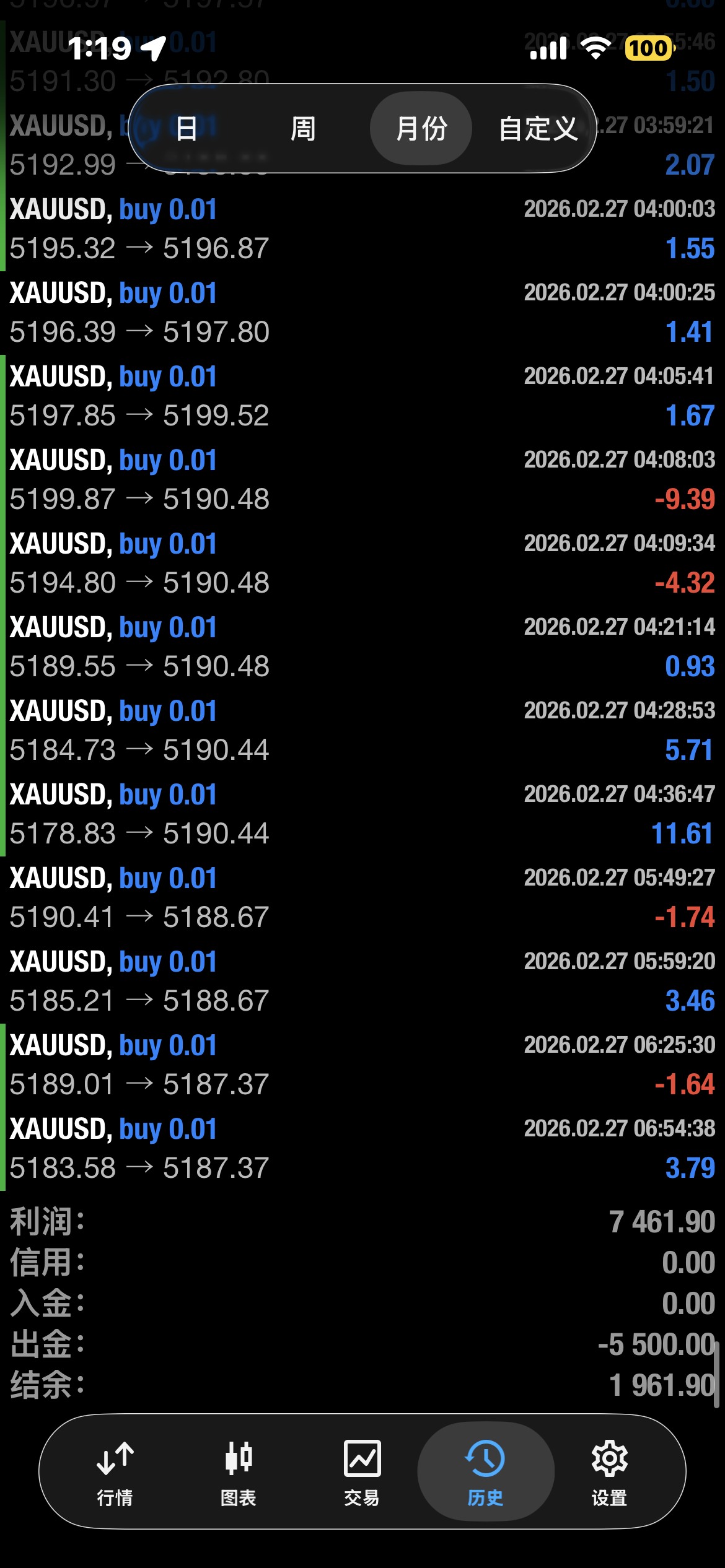Tap the 历史 history tab

point(485,1471)
